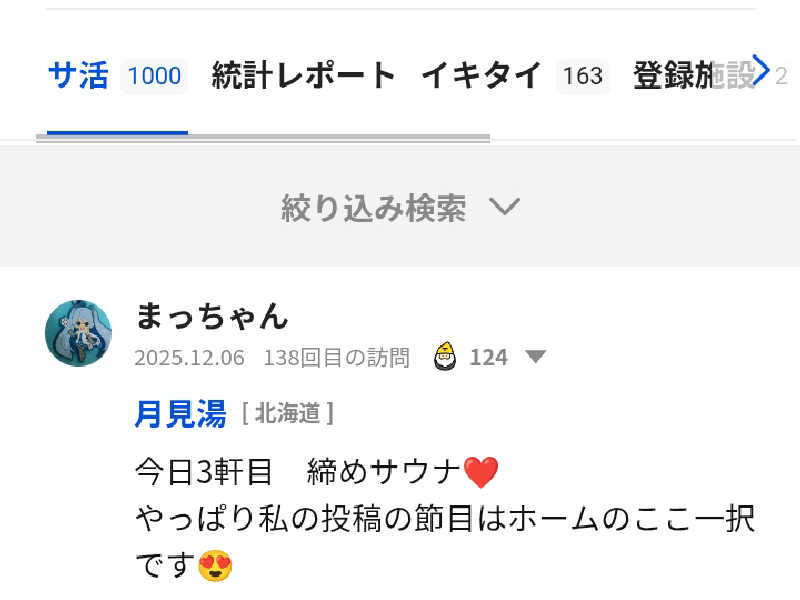Viewport: 800px width, 600px height.
Task: Open まっちゃん's profile avatar
Action: tap(78, 333)
